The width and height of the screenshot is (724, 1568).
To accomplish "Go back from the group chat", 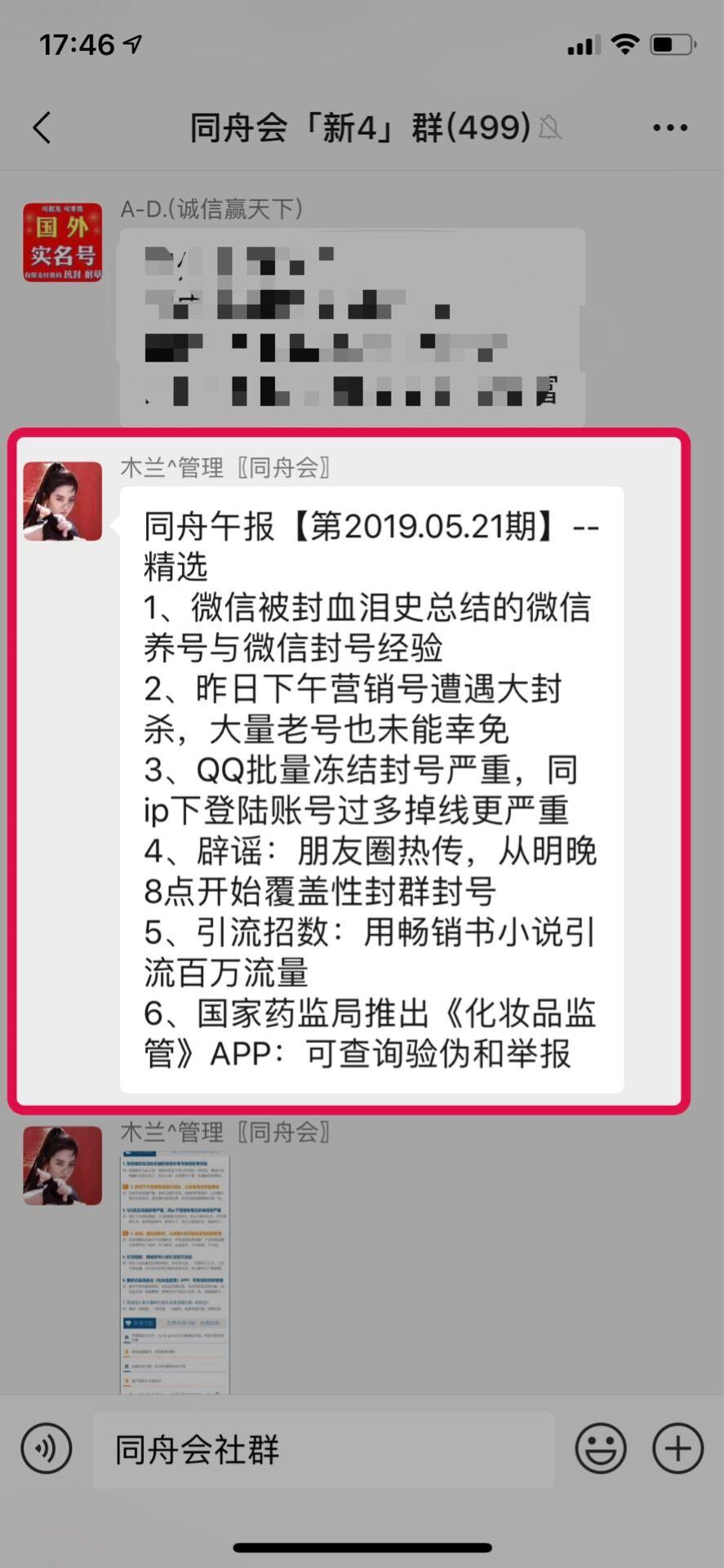I will [42, 128].
